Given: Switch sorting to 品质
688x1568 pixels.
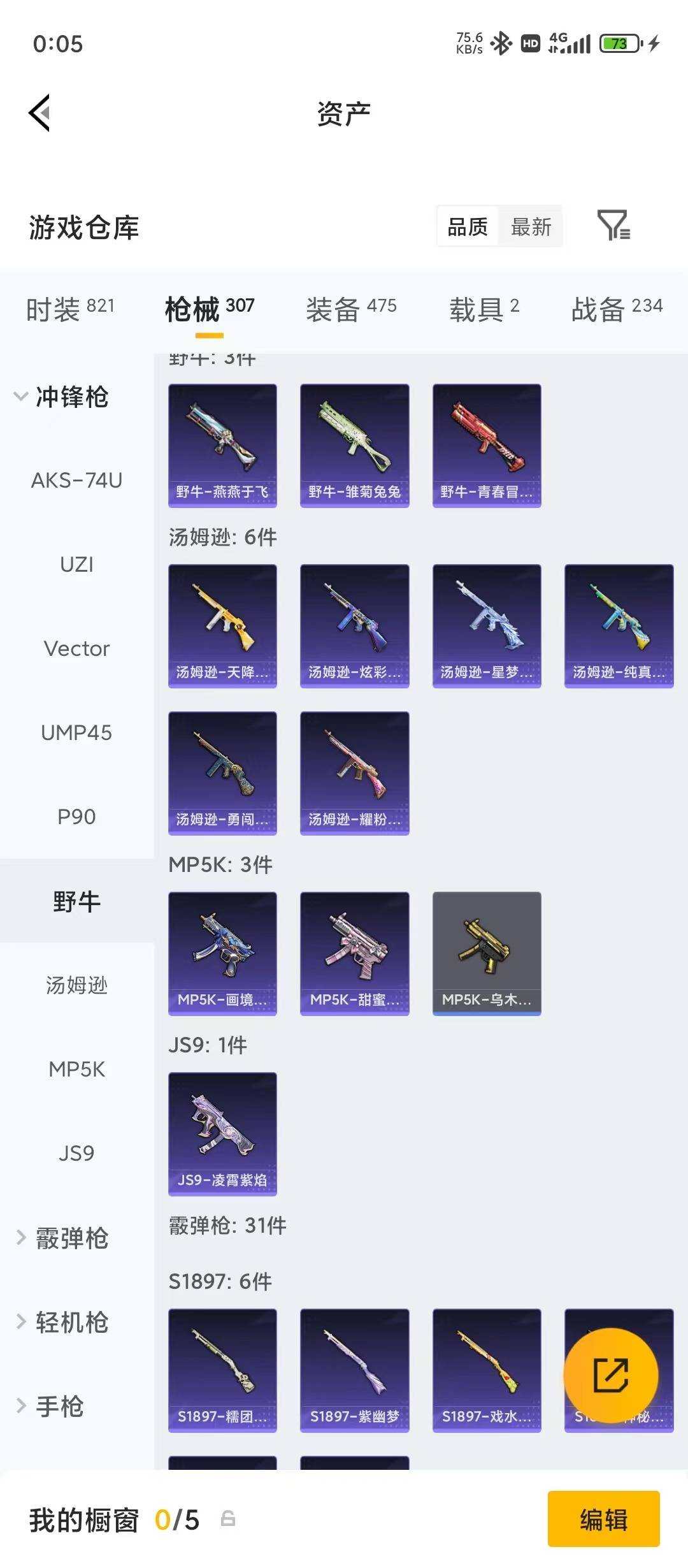Looking at the screenshot, I should [x=467, y=228].
